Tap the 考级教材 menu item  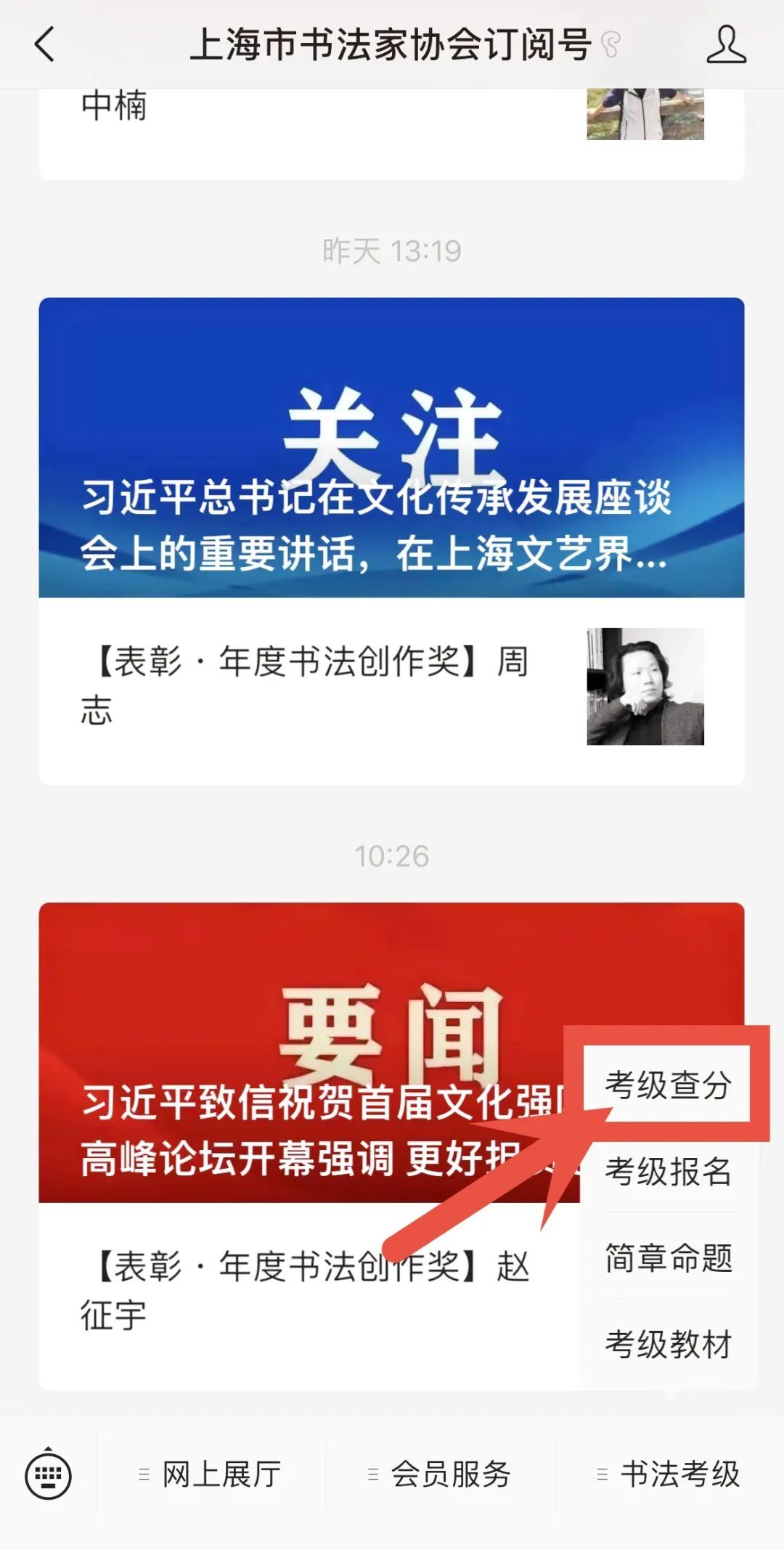click(x=668, y=1344)
